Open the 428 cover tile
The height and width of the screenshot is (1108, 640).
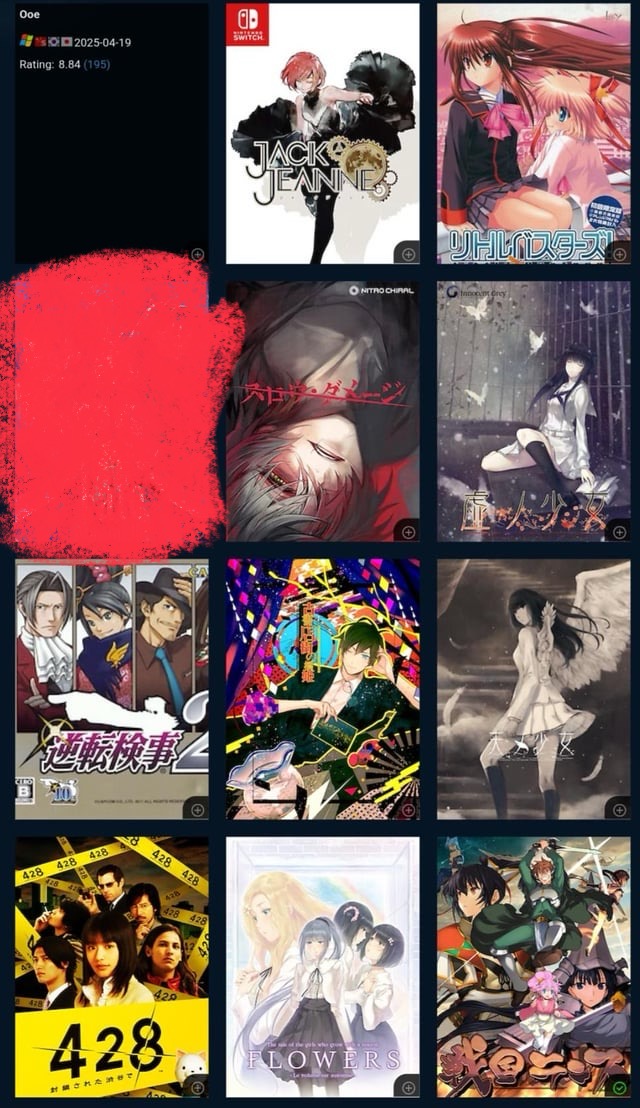click(112, 967)
